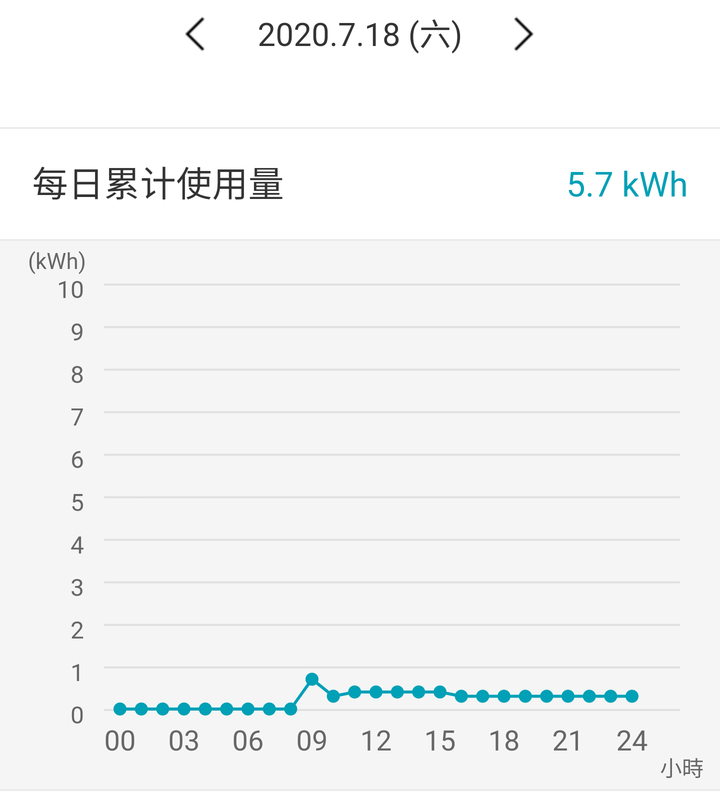Open the 2020.7.18 date picker
Viewport: 720px width, 800px height.
(x=359, y=35)
